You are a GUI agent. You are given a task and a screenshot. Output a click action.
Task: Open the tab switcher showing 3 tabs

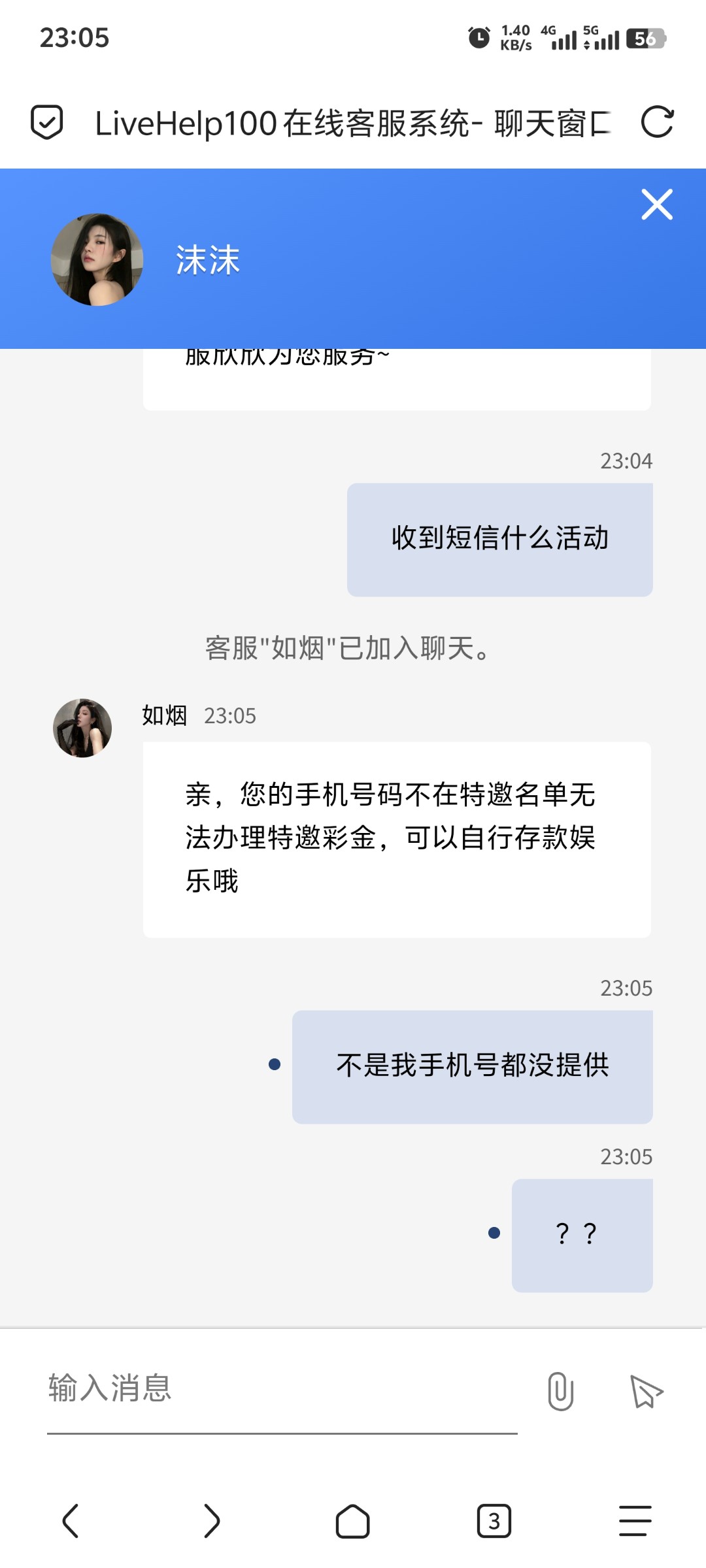[494, 1521]
